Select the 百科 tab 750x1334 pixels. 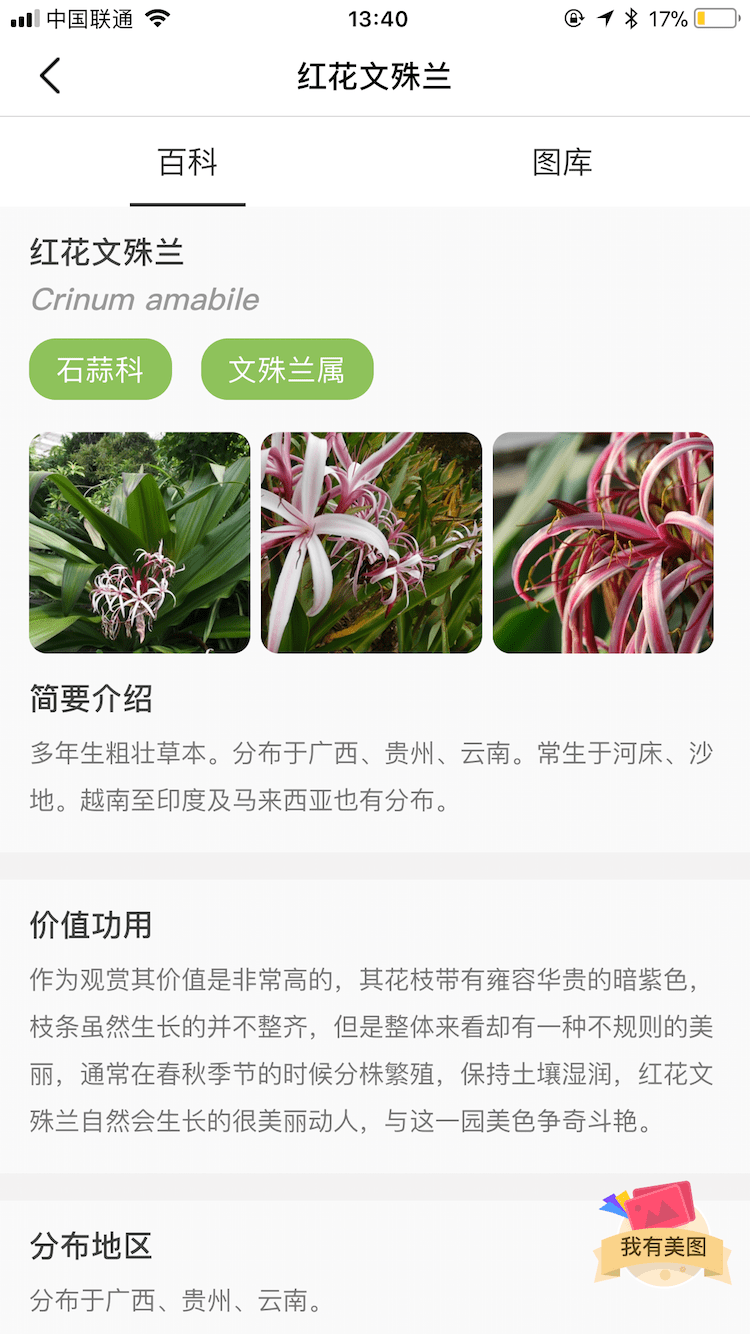(x=187, y=161)
